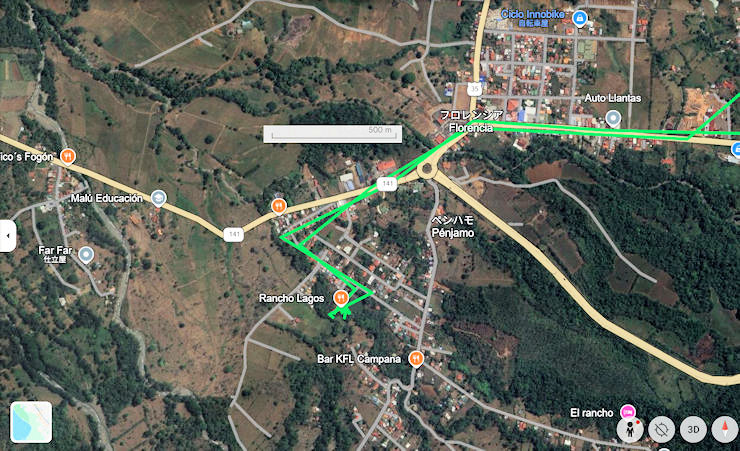The width and height of the screenshot is (740, 451).
Task: Open the Bar KFL Campana marker
Action: tap(415, 358)
